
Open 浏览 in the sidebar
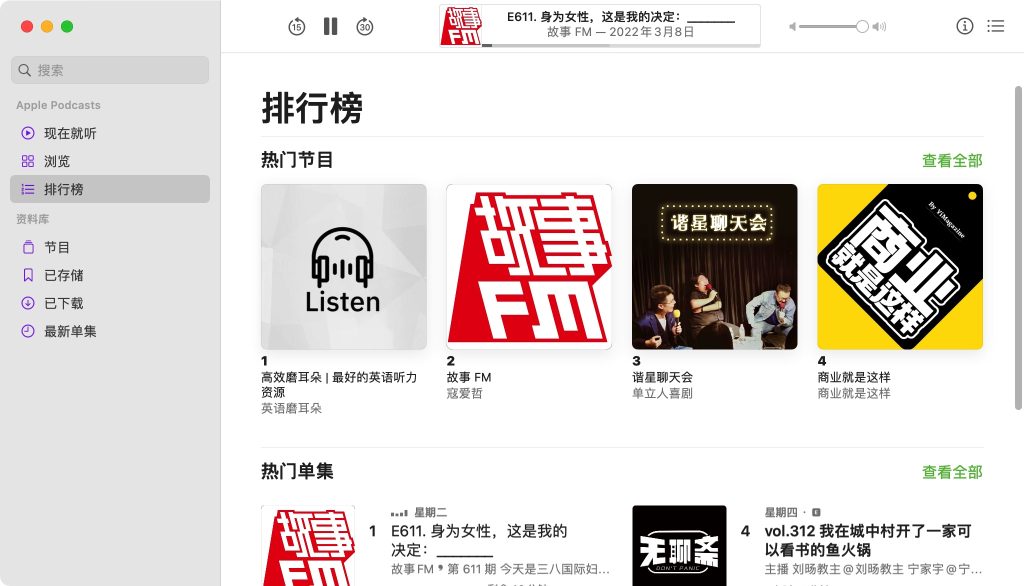coord(57,161)
